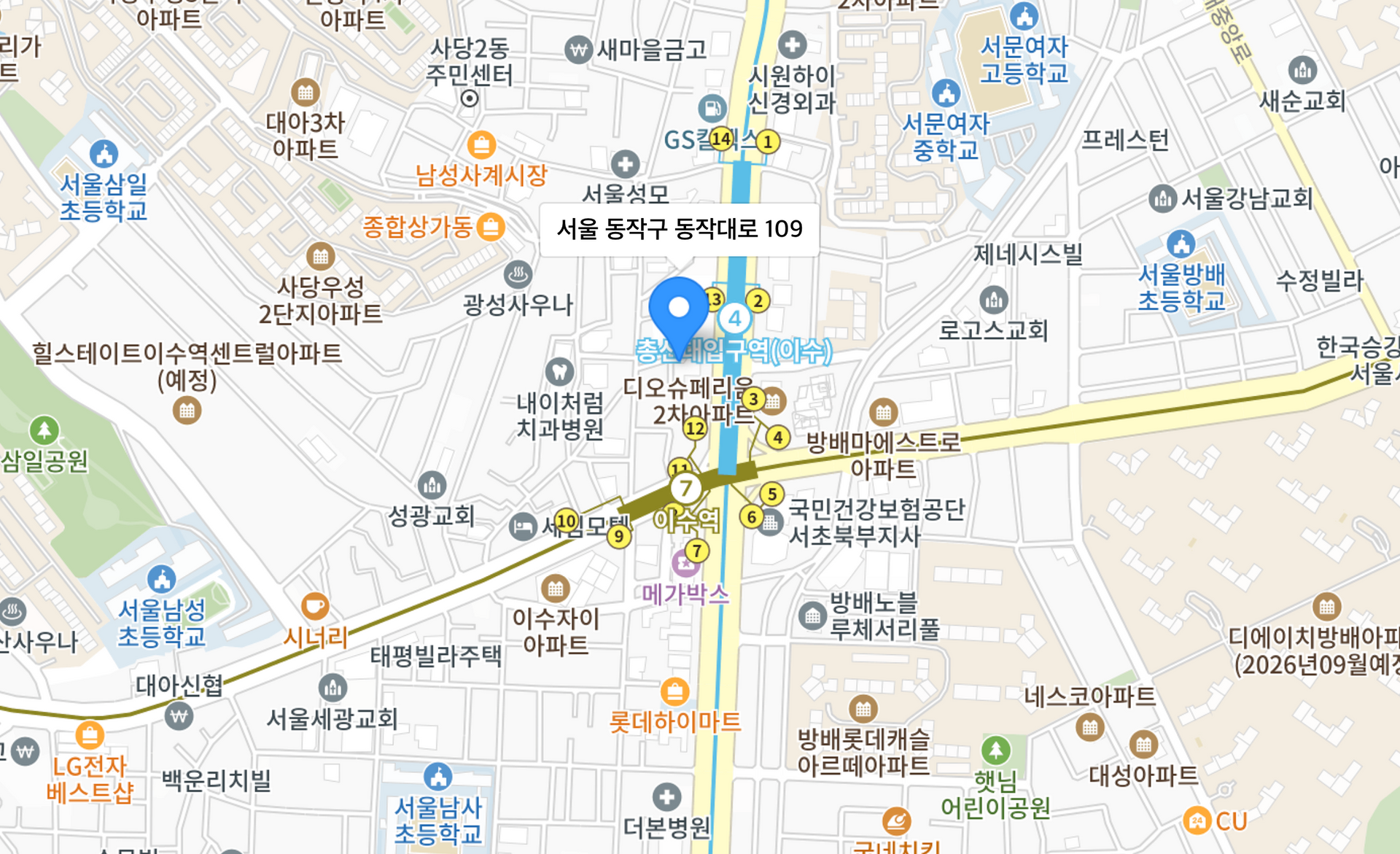1400x854 pixels.
Task: Open the 내이처럼 치과병원 dental marker
Action: tap(559, 371)
